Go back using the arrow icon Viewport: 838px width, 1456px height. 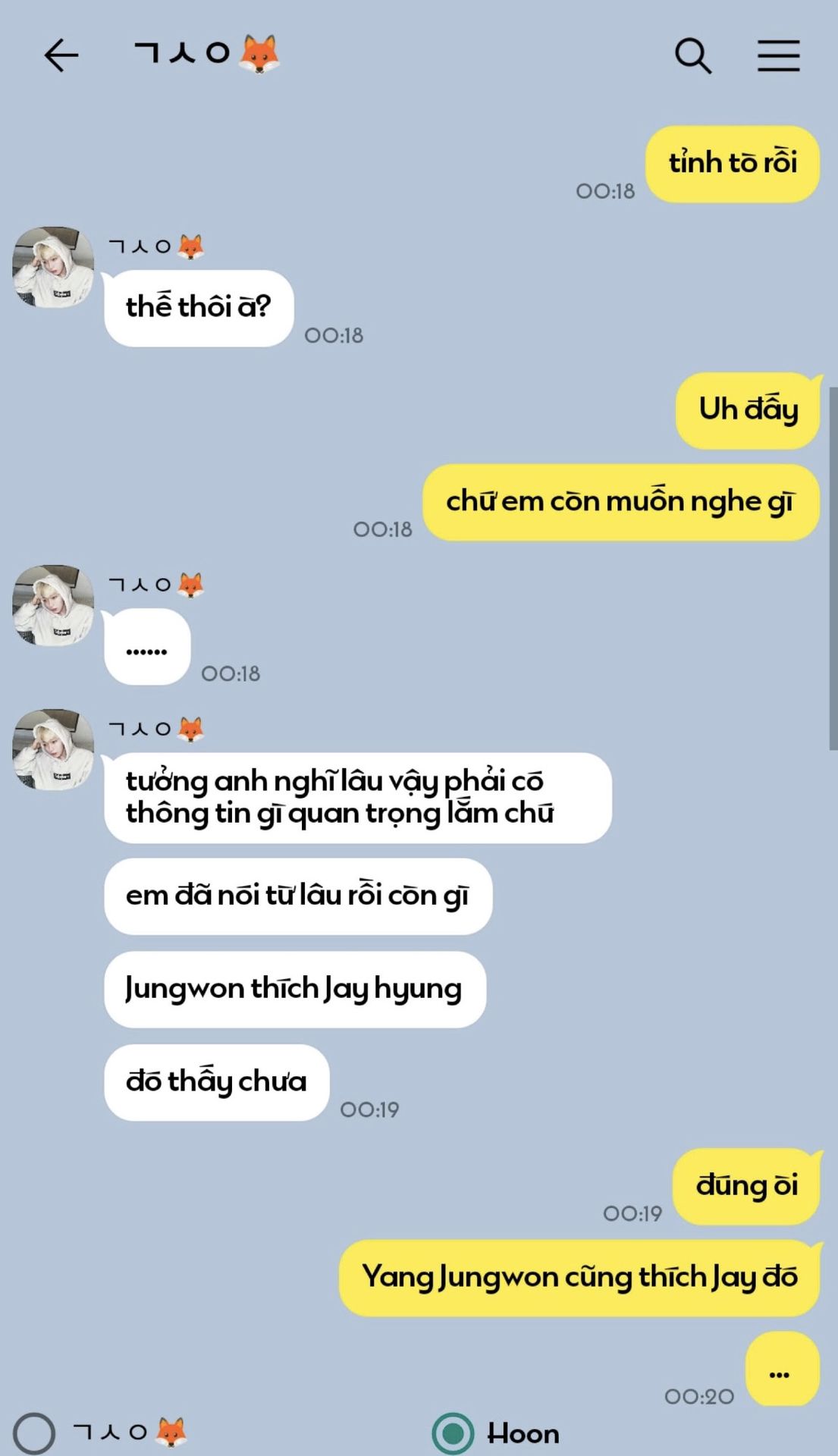click(61, 55)
